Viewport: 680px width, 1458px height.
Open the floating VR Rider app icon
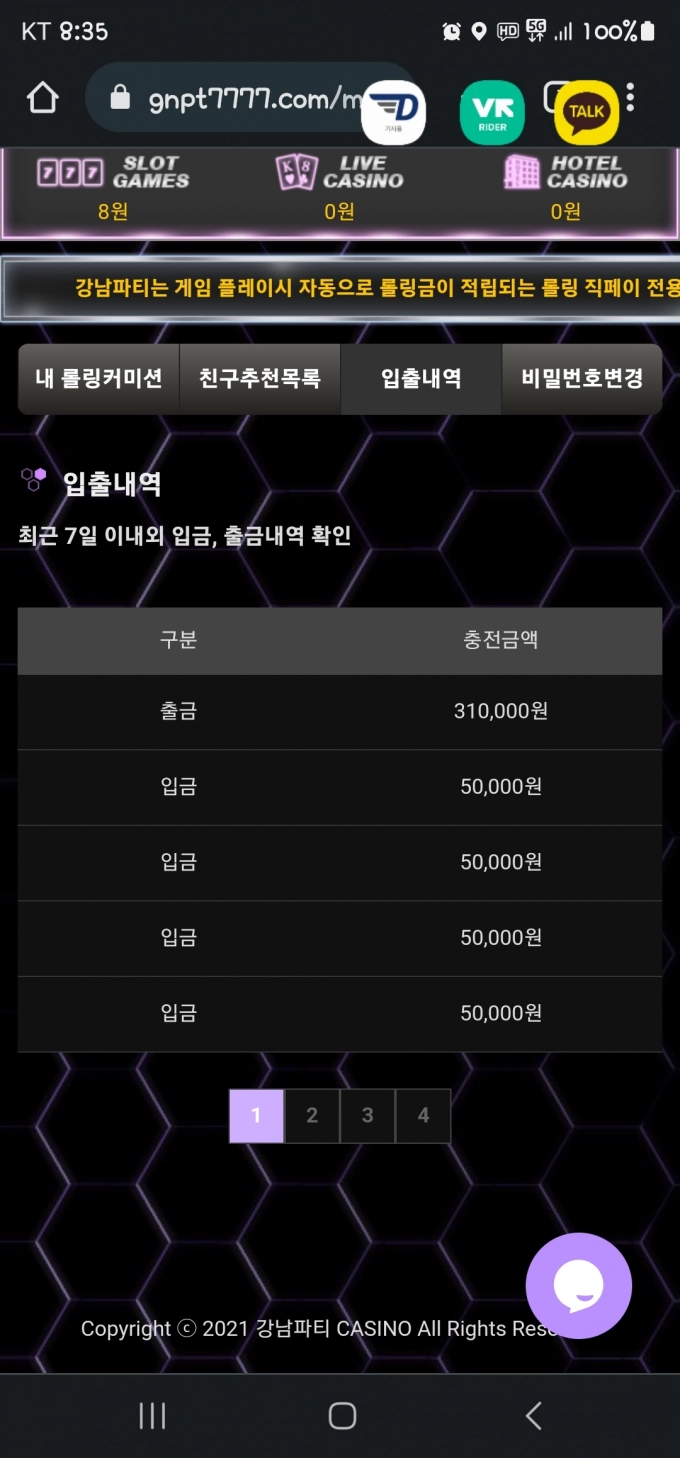(x=492, y=112)
